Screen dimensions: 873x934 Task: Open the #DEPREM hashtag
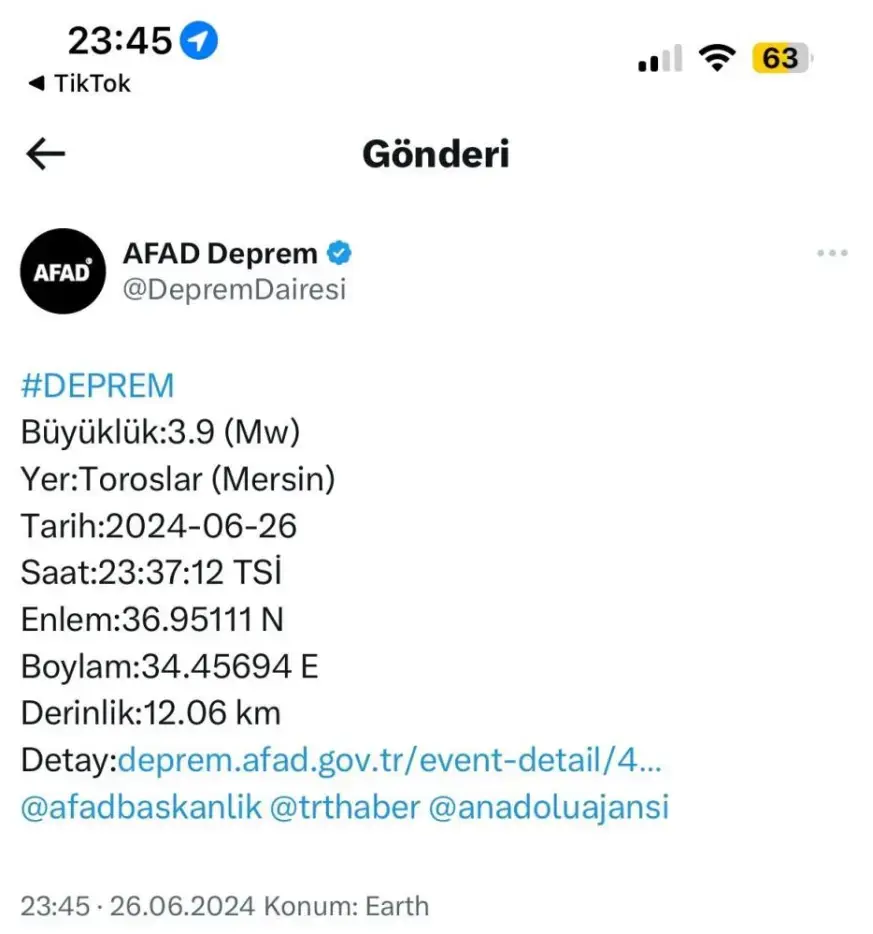pos(97,385)
